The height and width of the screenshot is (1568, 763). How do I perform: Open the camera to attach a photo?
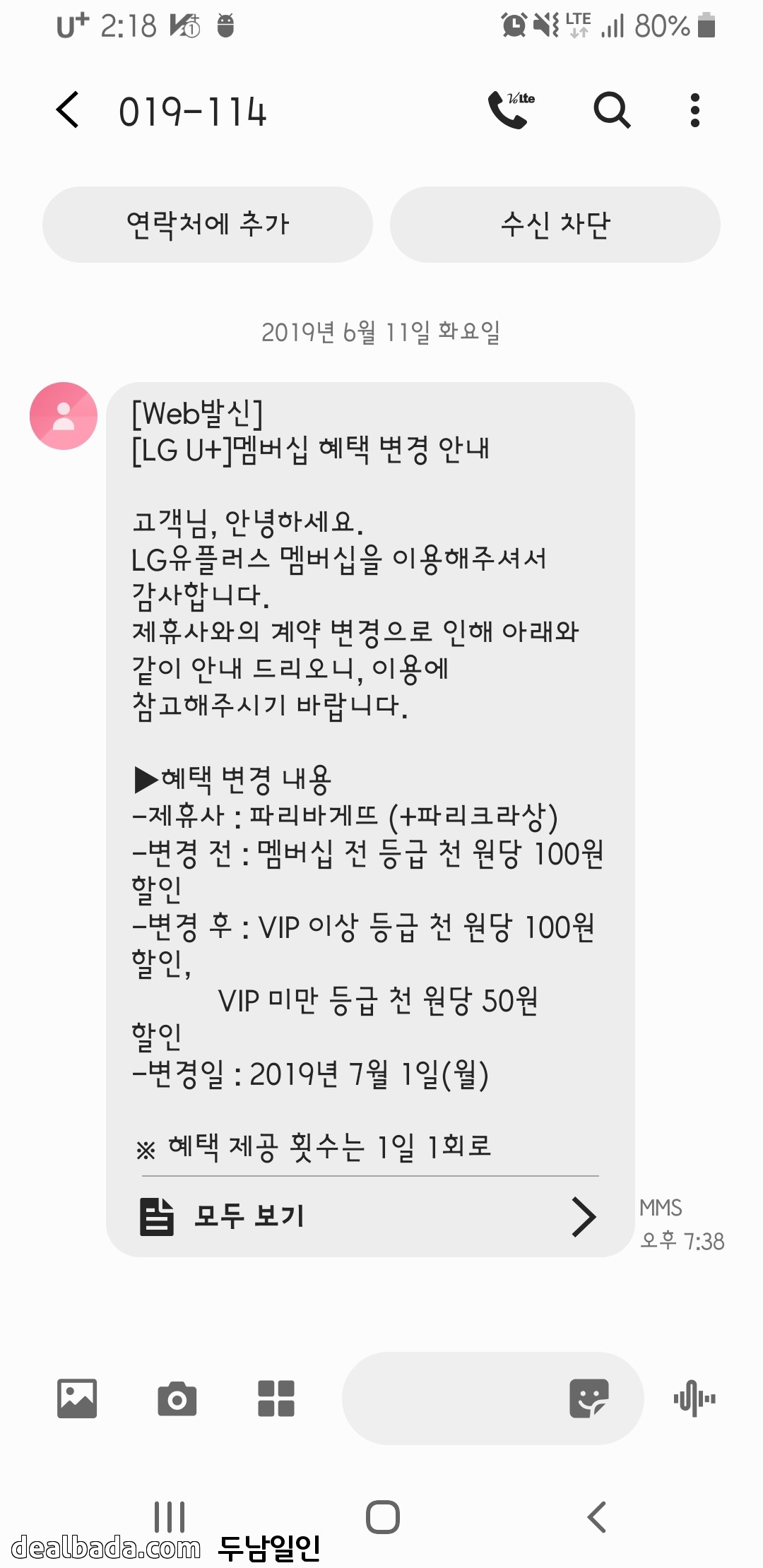tap(177, 1398)
